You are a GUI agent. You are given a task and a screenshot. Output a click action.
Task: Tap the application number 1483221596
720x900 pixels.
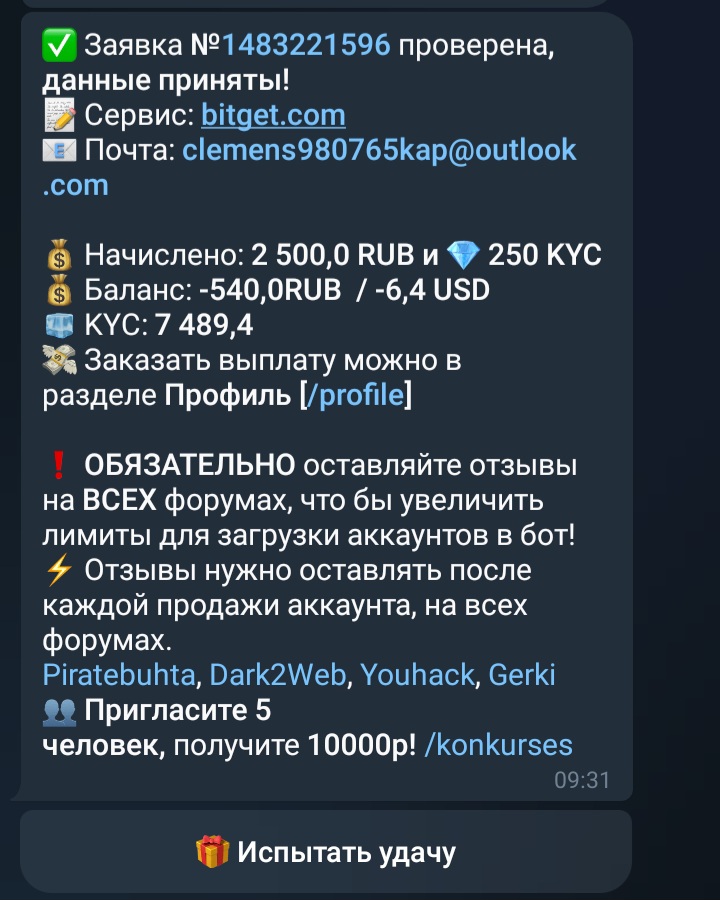tap(306, 45)
